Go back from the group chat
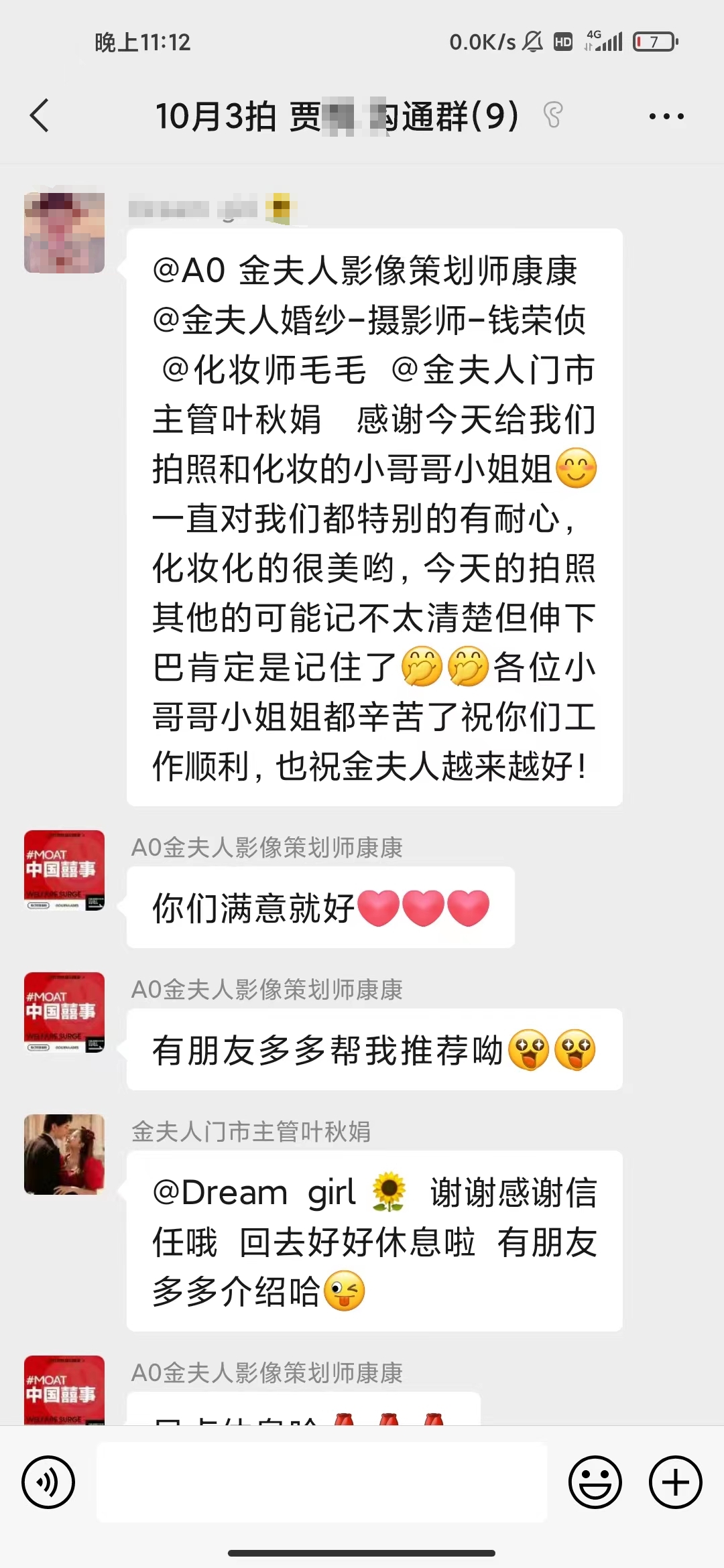This screenshot has width=724, height=1568. [40, 116]
